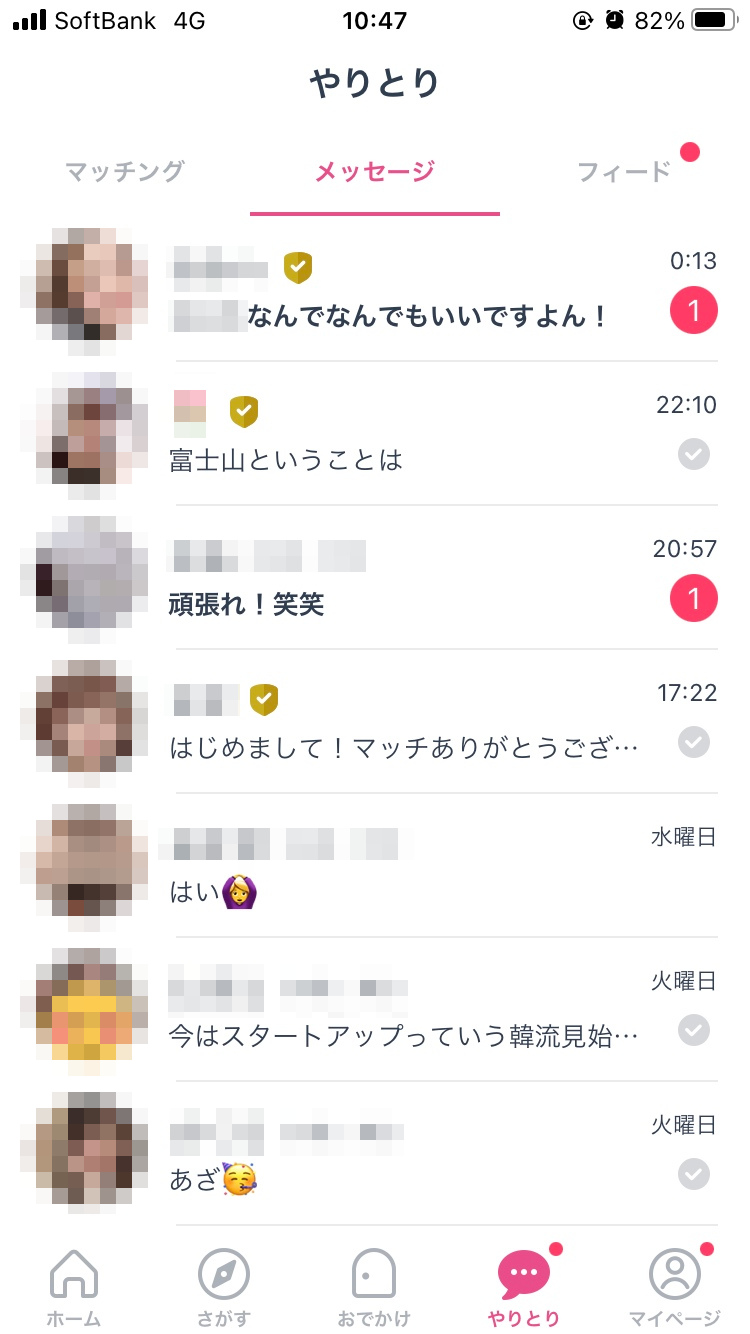Tap the unread counter on 頑張れ！笑笑 conversation
Screen dimensions: 750x1334
coord(694,598)
